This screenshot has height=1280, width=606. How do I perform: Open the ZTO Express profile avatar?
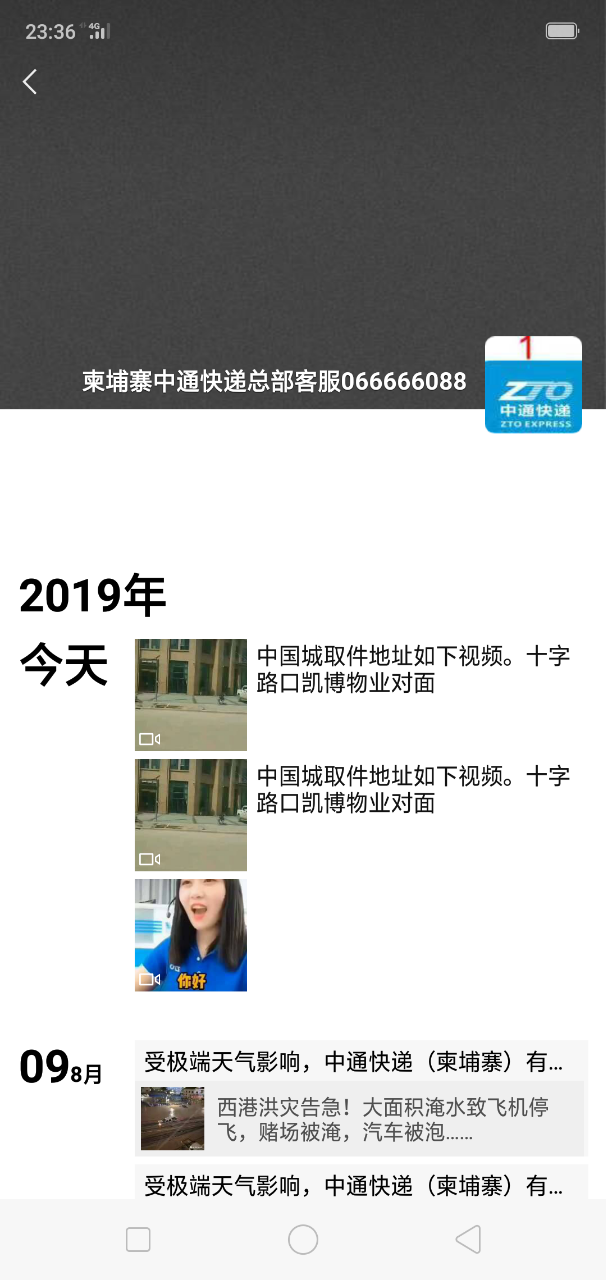coord(533,385)
